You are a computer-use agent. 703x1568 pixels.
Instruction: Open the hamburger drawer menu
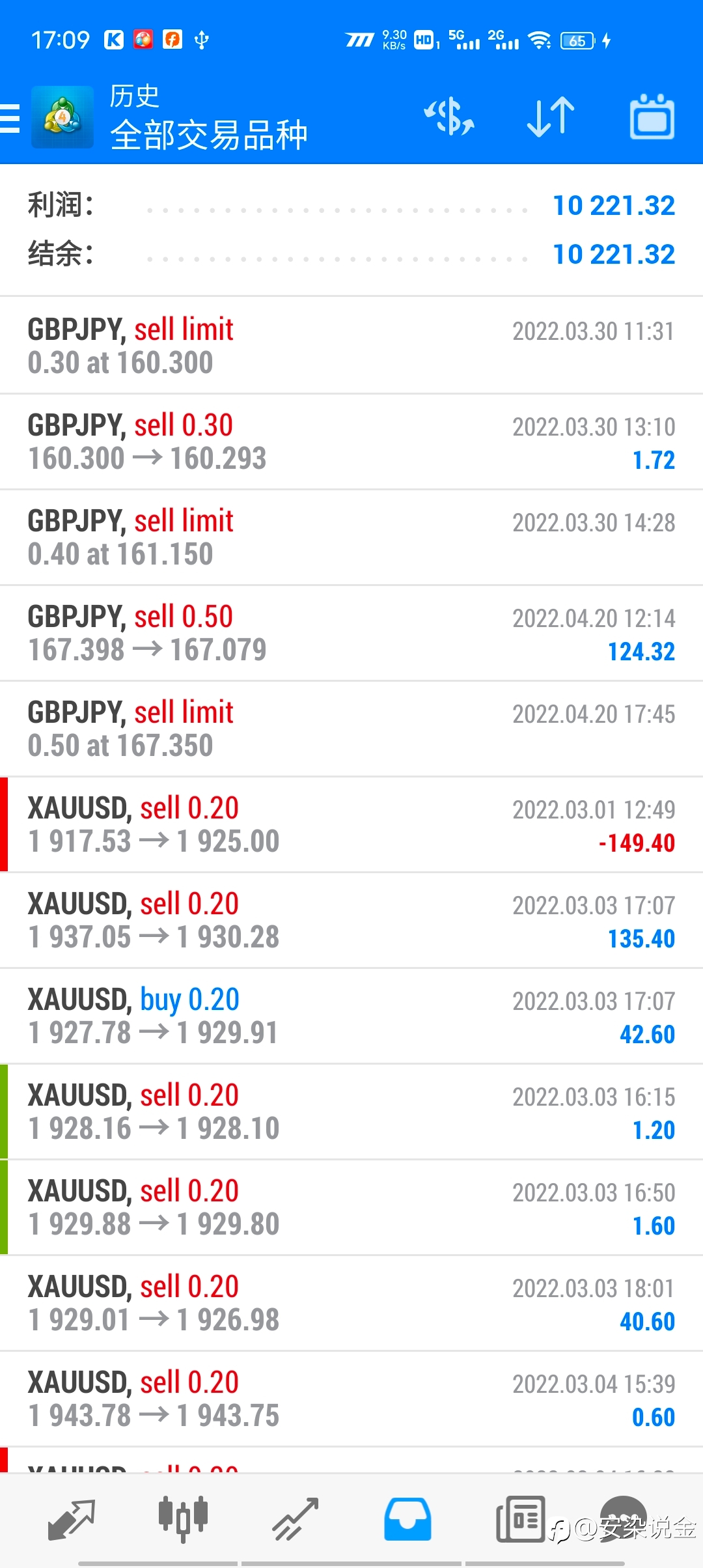point(10,118)
